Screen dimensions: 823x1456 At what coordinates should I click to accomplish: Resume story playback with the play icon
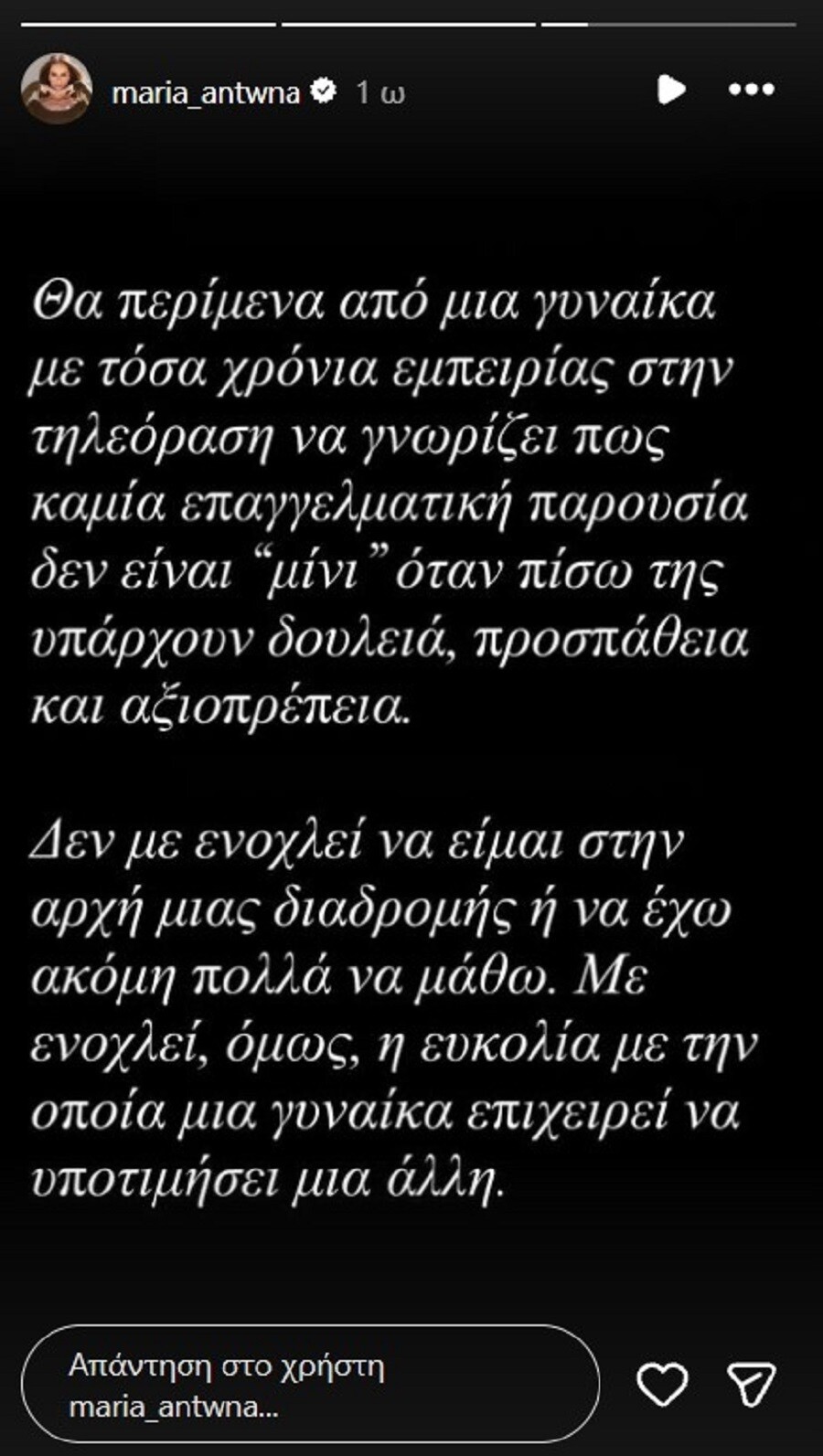coord(671,90)
